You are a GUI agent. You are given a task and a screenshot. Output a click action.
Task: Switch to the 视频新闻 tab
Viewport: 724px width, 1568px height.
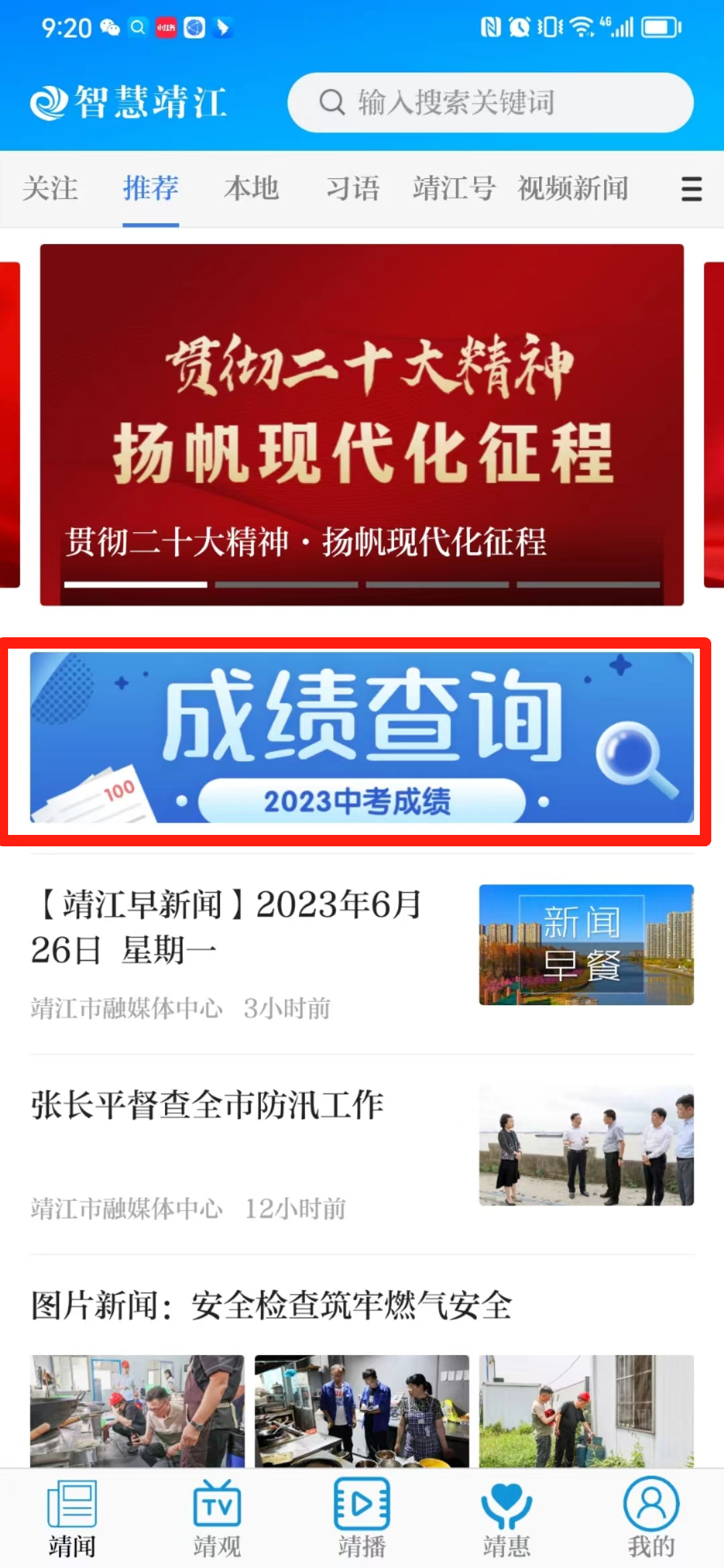click(x=573, y=188)
